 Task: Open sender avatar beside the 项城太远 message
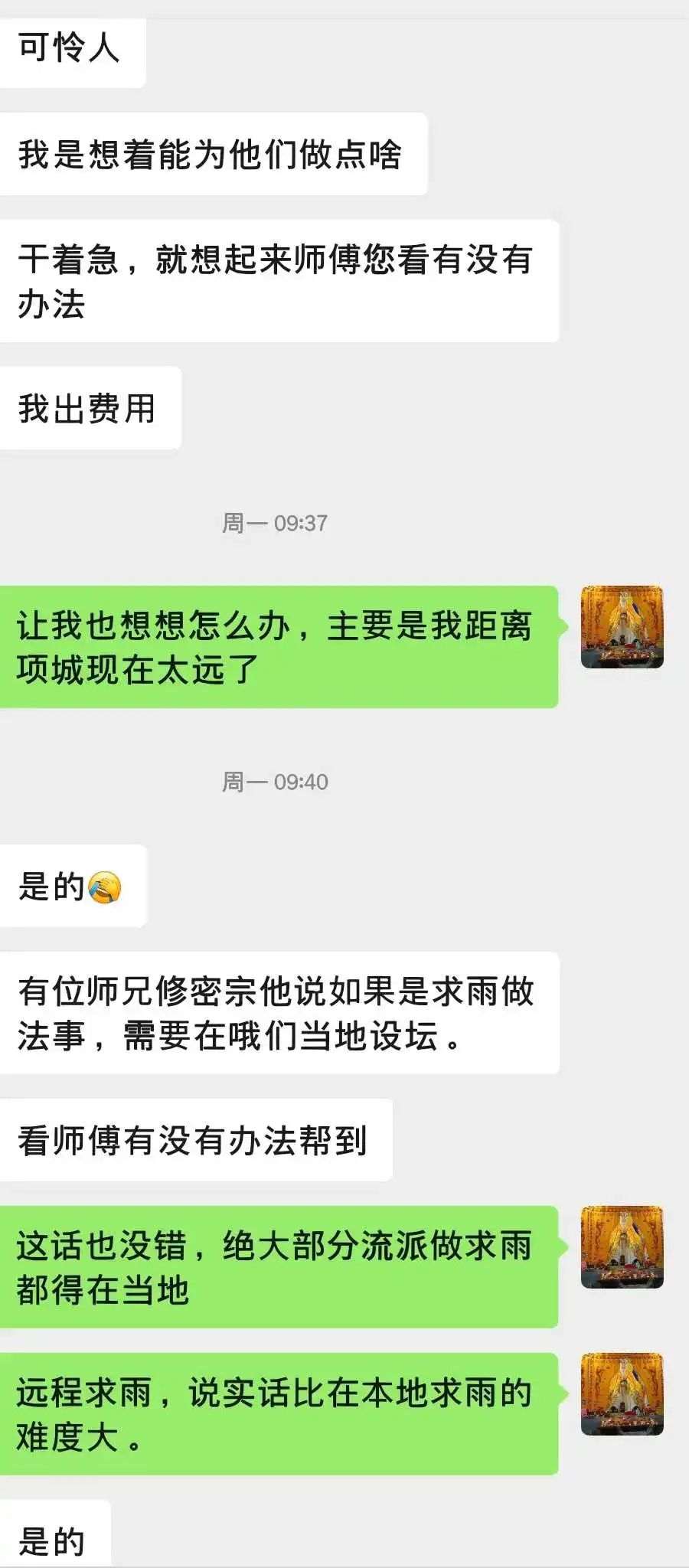[x=622, y=627]
